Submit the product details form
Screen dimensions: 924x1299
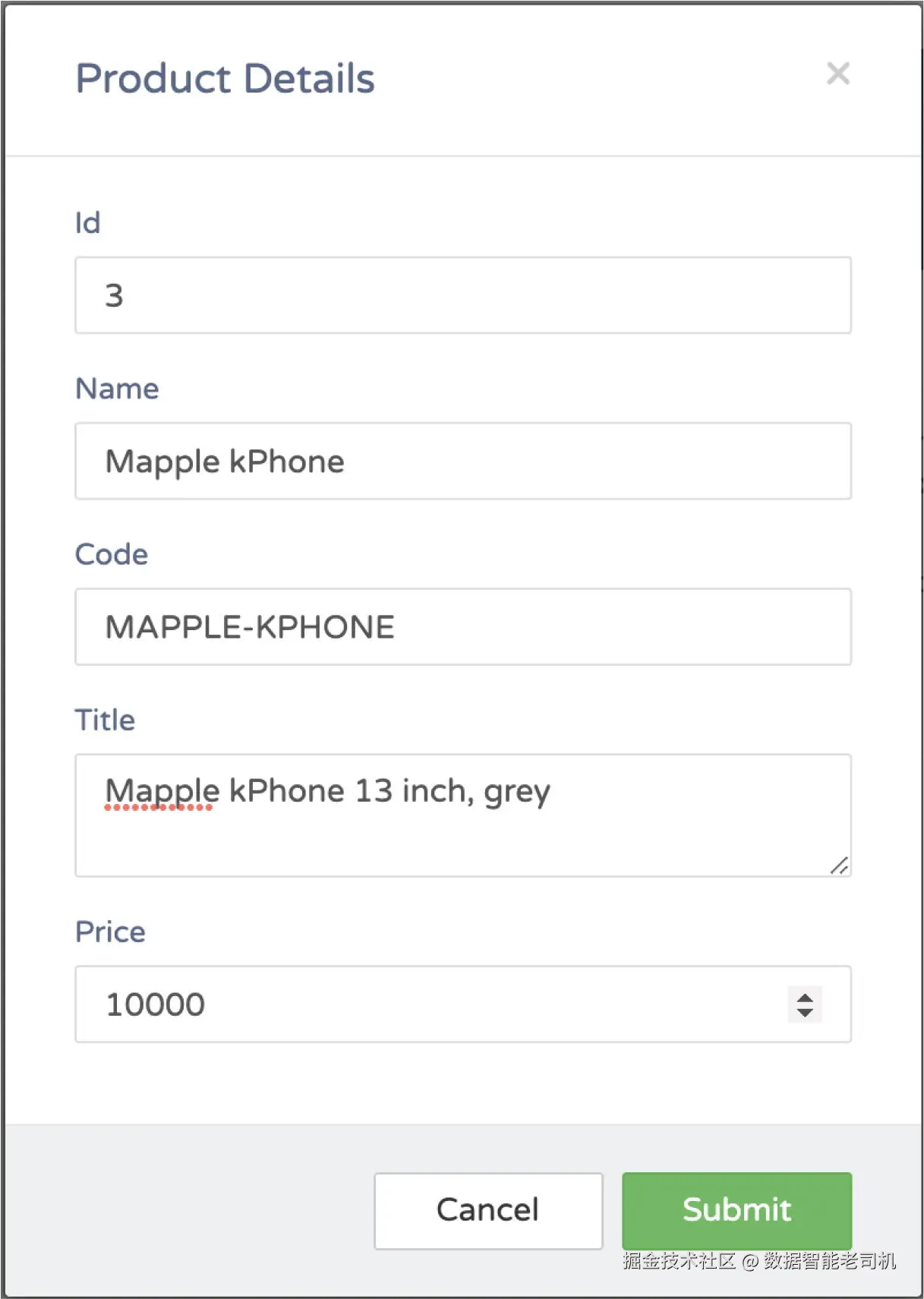tap(736, 1210)
